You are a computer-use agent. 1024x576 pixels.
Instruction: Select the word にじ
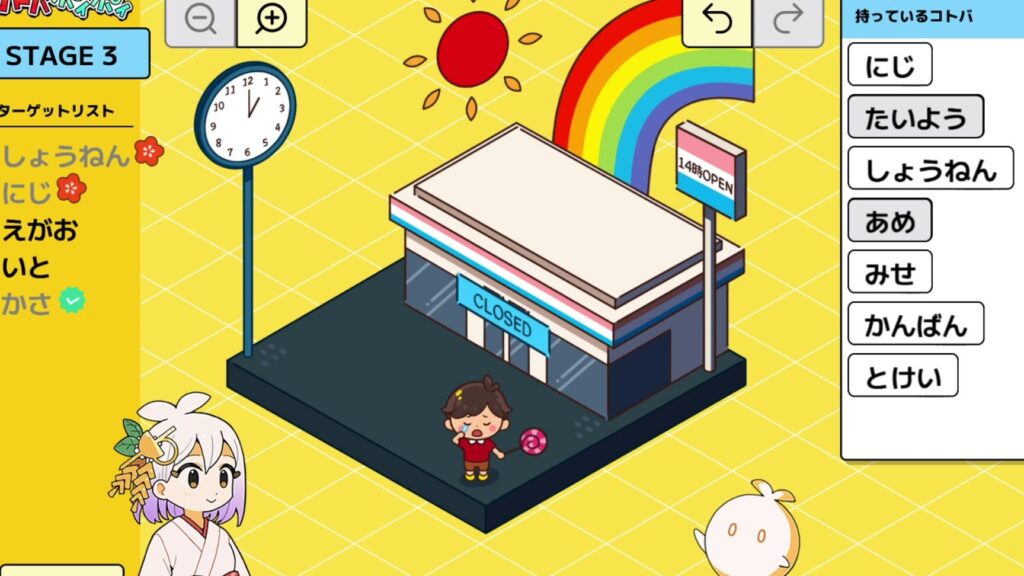point(889,65)
